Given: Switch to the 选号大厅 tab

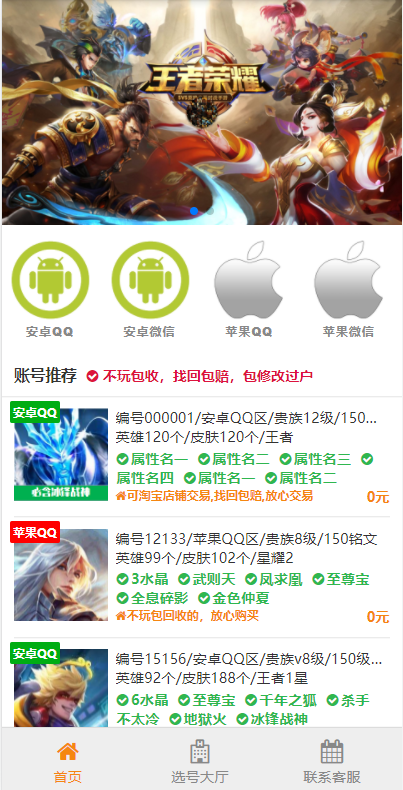Looking at the screenshot, I should [200, 761].
